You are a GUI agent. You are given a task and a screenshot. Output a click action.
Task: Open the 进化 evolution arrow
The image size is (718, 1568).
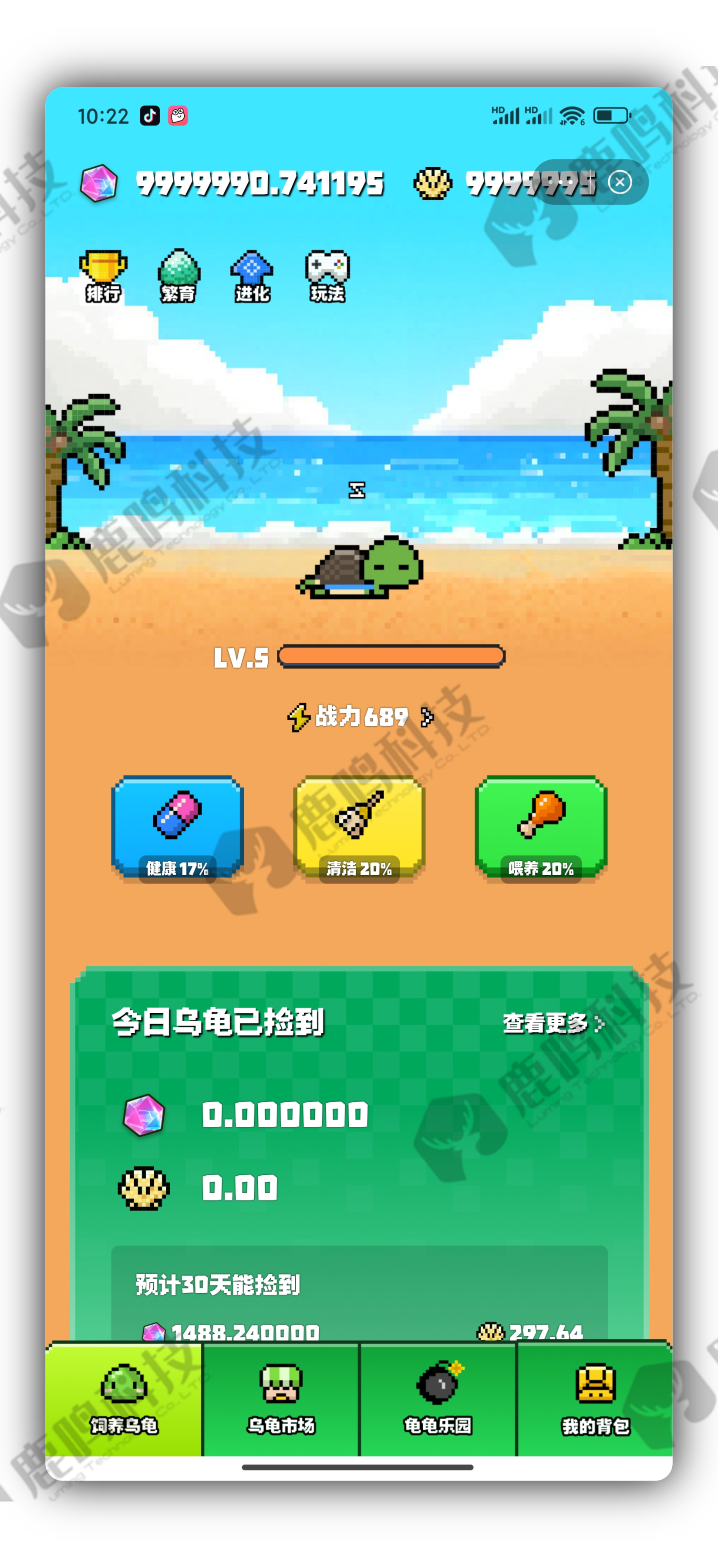coord(253,277)
